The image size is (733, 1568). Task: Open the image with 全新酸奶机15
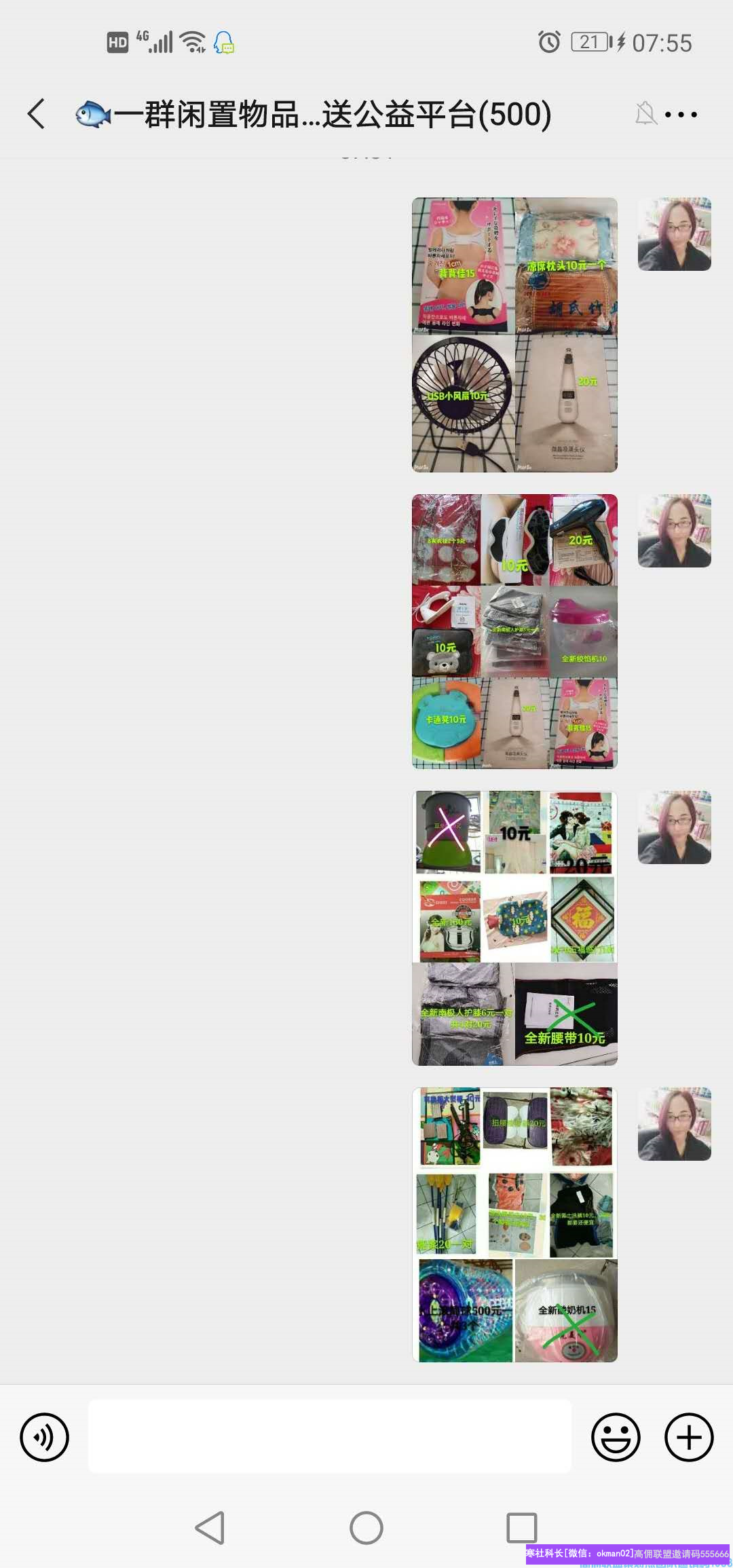(514, 1225)
